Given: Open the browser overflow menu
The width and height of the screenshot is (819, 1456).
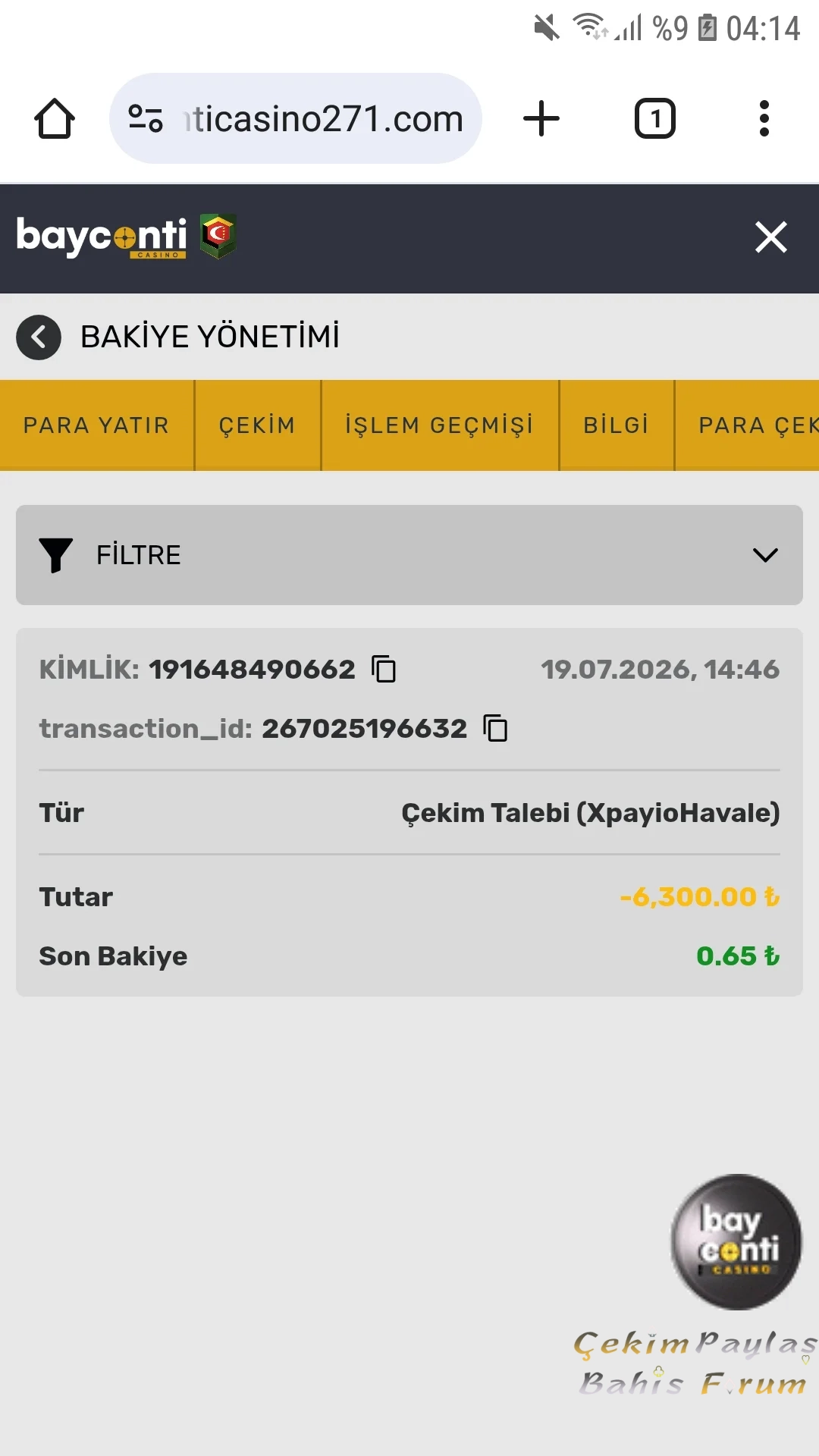Looking at the screenshot, I should (x=764, y=119).
